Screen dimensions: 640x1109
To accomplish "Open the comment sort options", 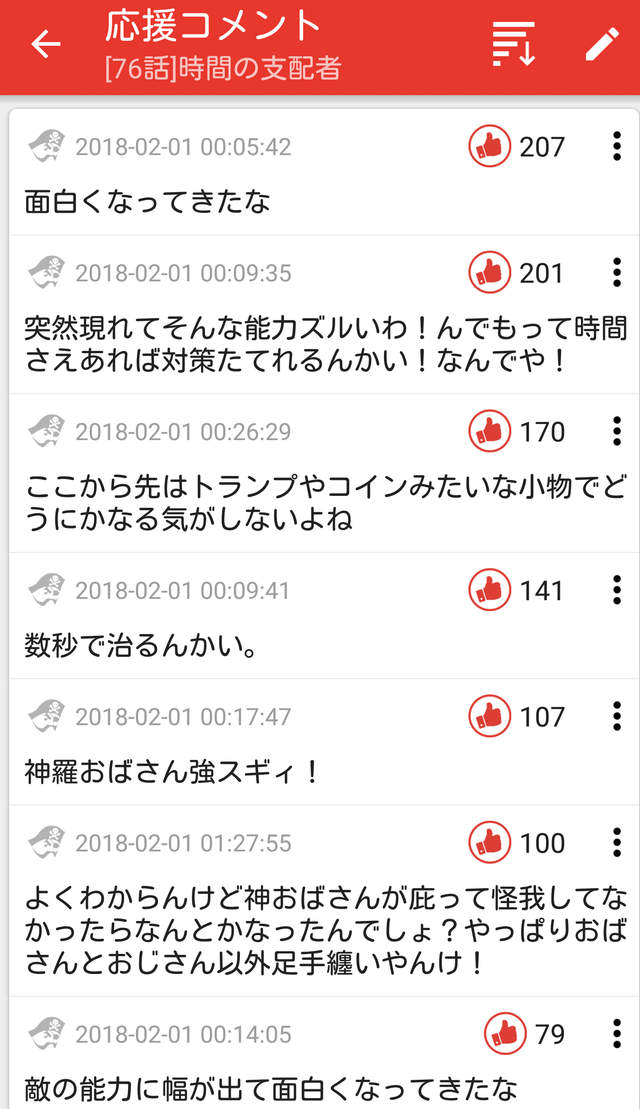I will [514, 44].
